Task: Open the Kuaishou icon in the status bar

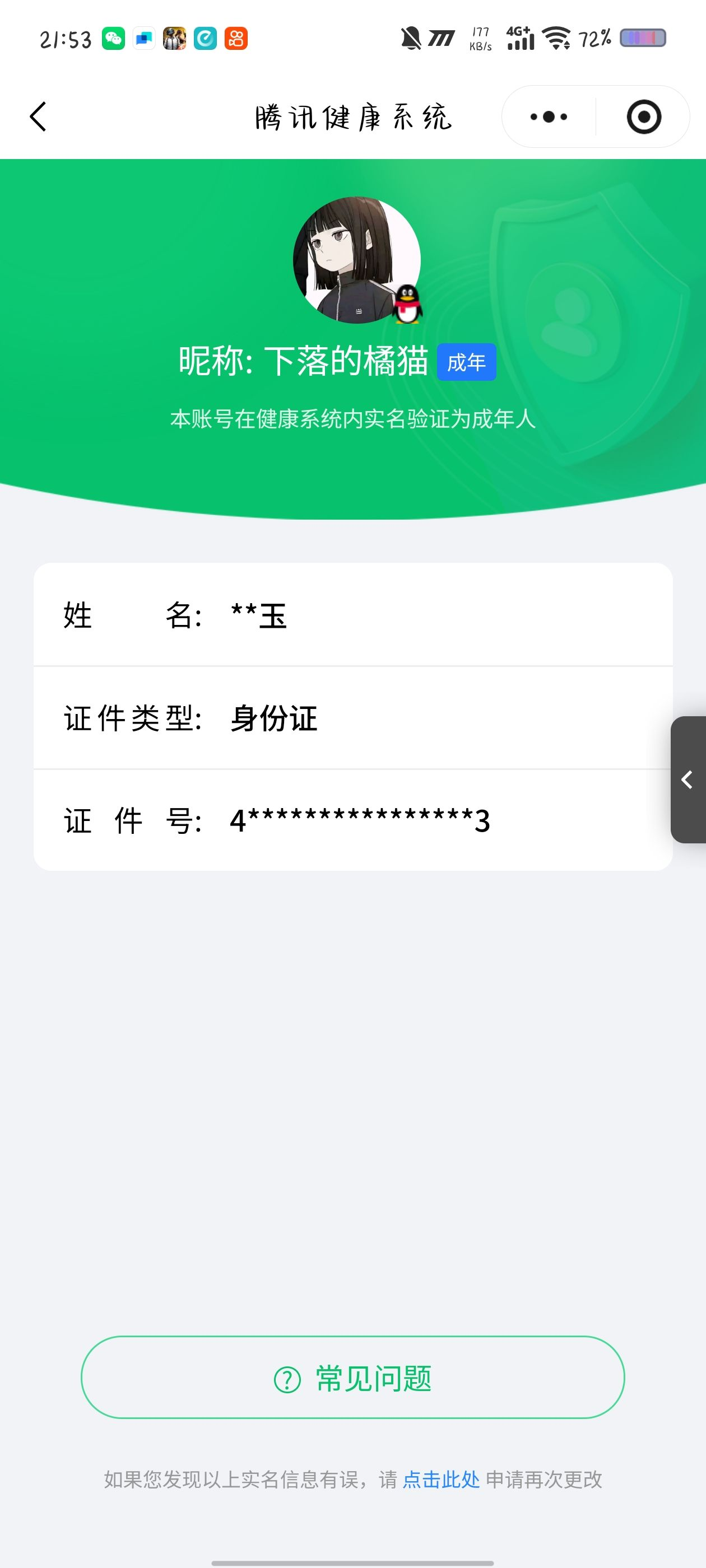Action: (237, 38)
